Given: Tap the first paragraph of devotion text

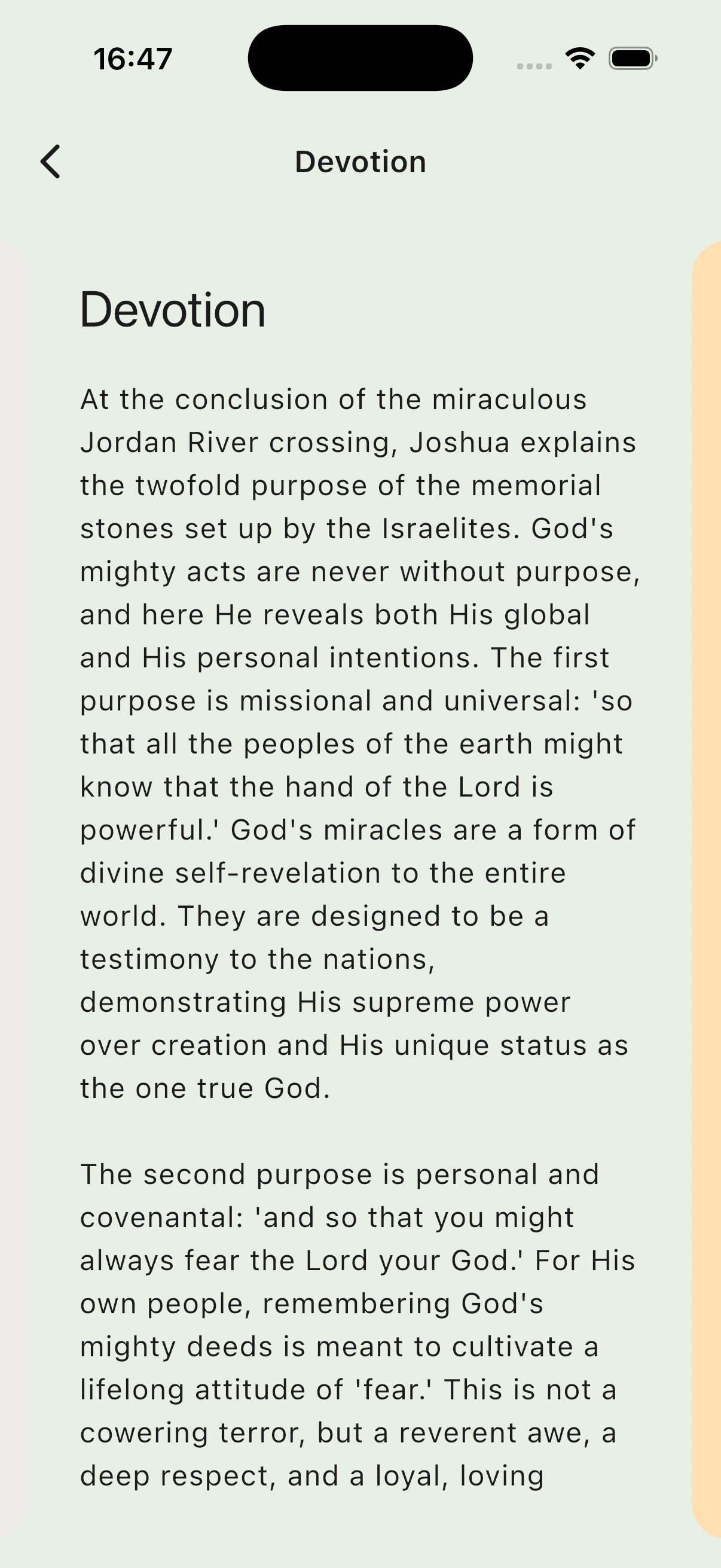Looking at the screenshot, I should (x=359, y=743).
